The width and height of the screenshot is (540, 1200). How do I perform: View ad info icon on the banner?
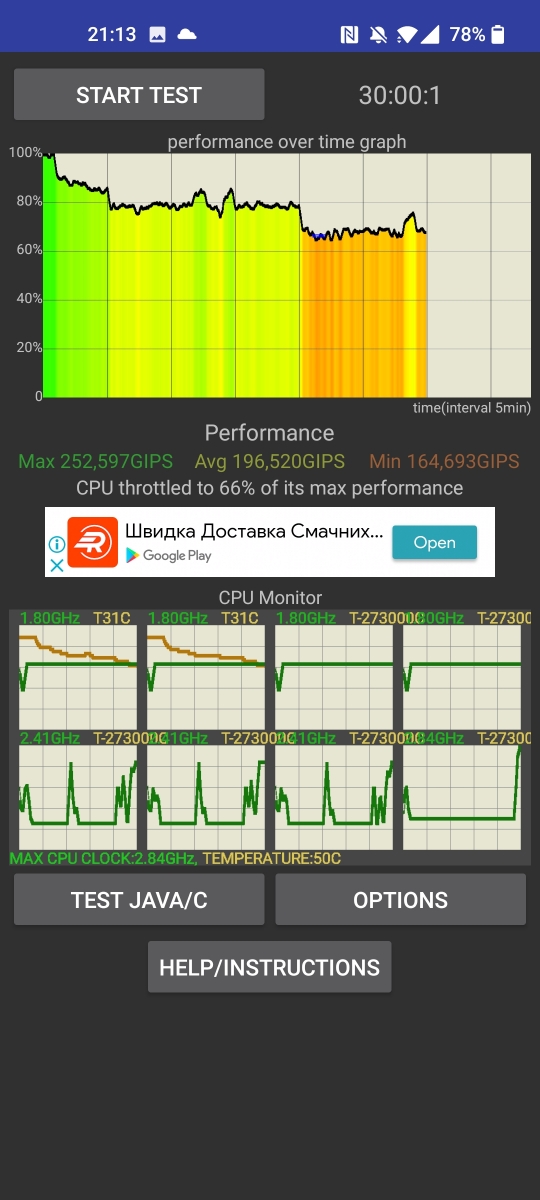pyautogui.click(x=57, y=545)
